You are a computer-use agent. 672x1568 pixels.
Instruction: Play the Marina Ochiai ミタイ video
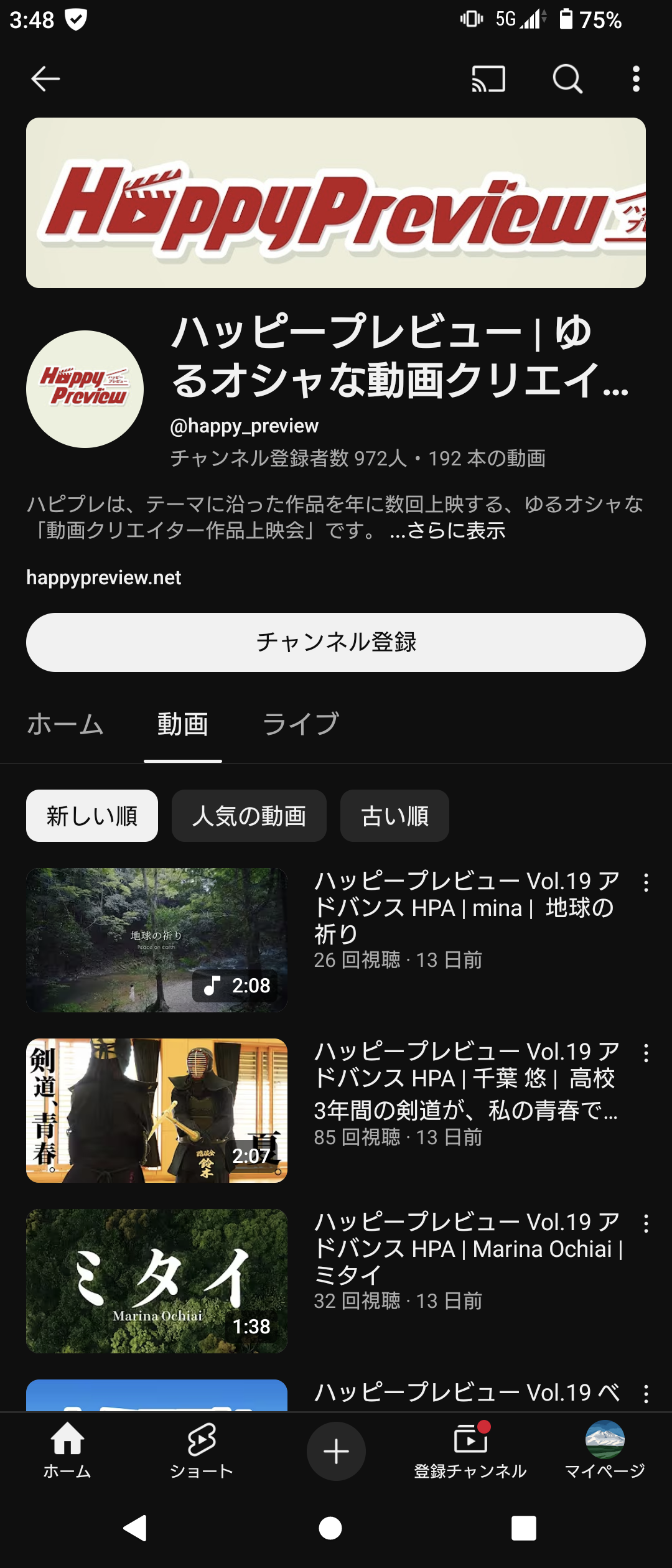pos(157,1281)
